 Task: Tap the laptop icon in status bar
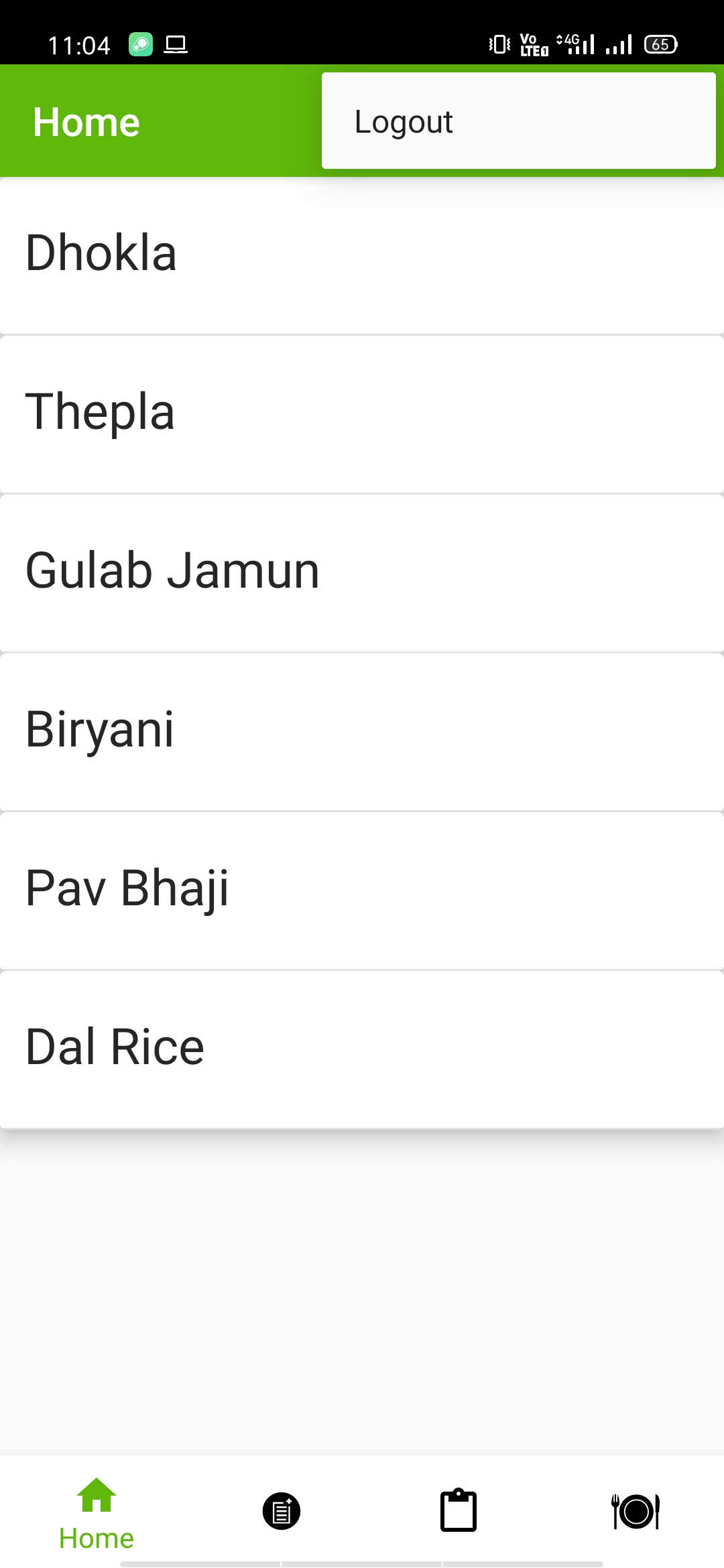point(176,44)
